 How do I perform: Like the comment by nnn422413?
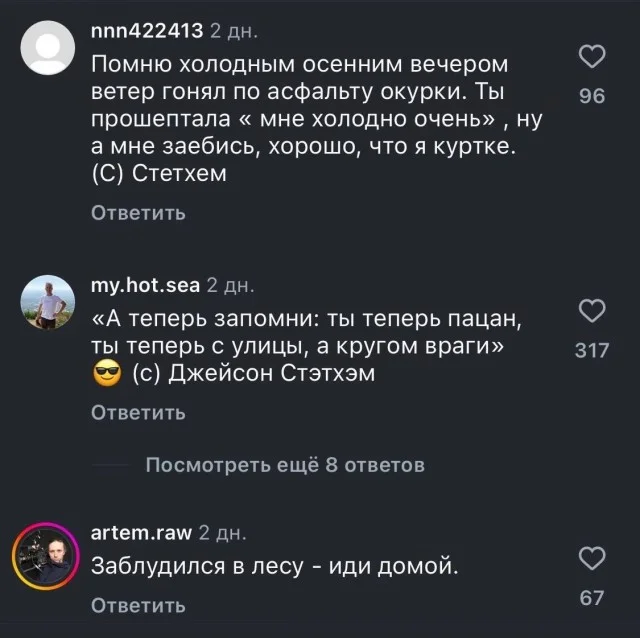coord(592,59)
